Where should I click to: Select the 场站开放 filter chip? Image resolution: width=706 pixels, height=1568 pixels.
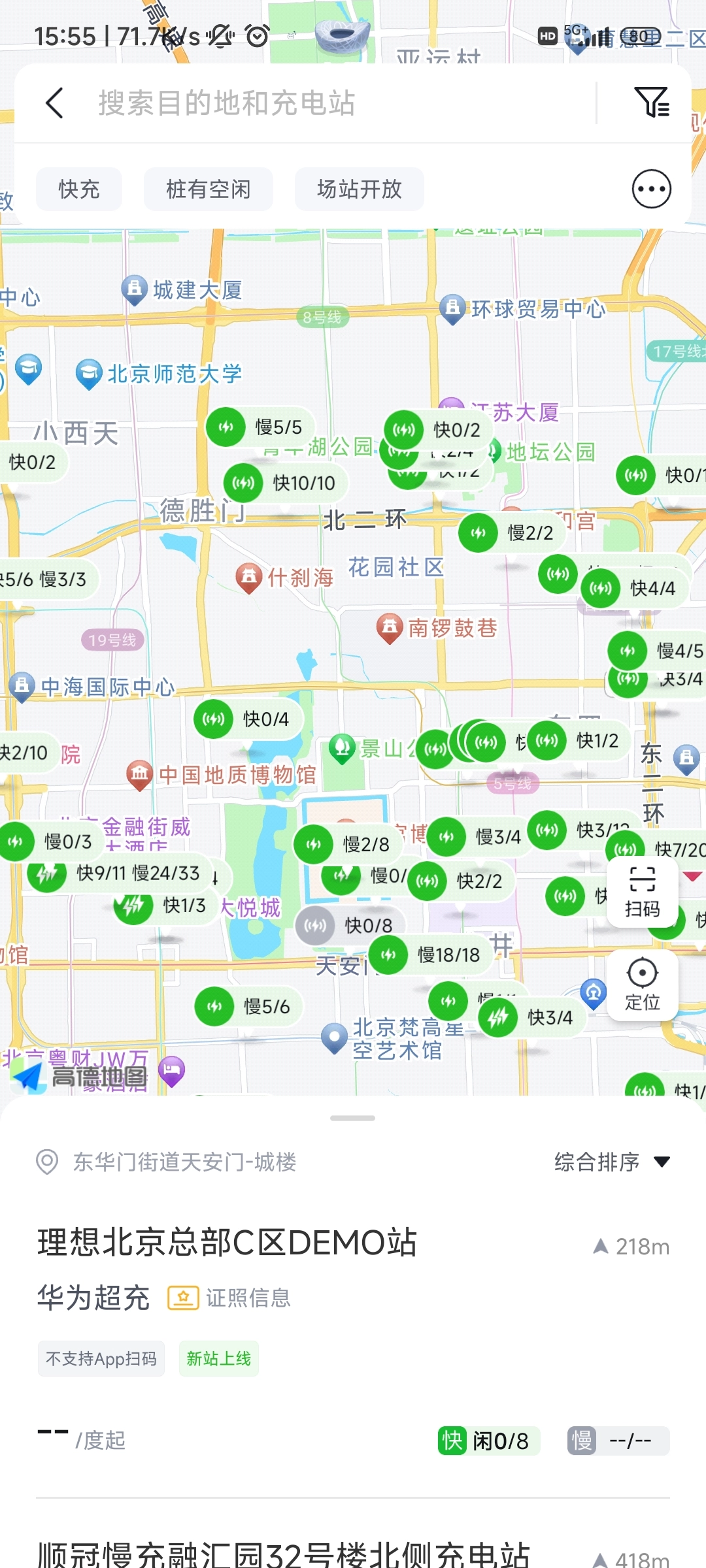tap(359, 189)
